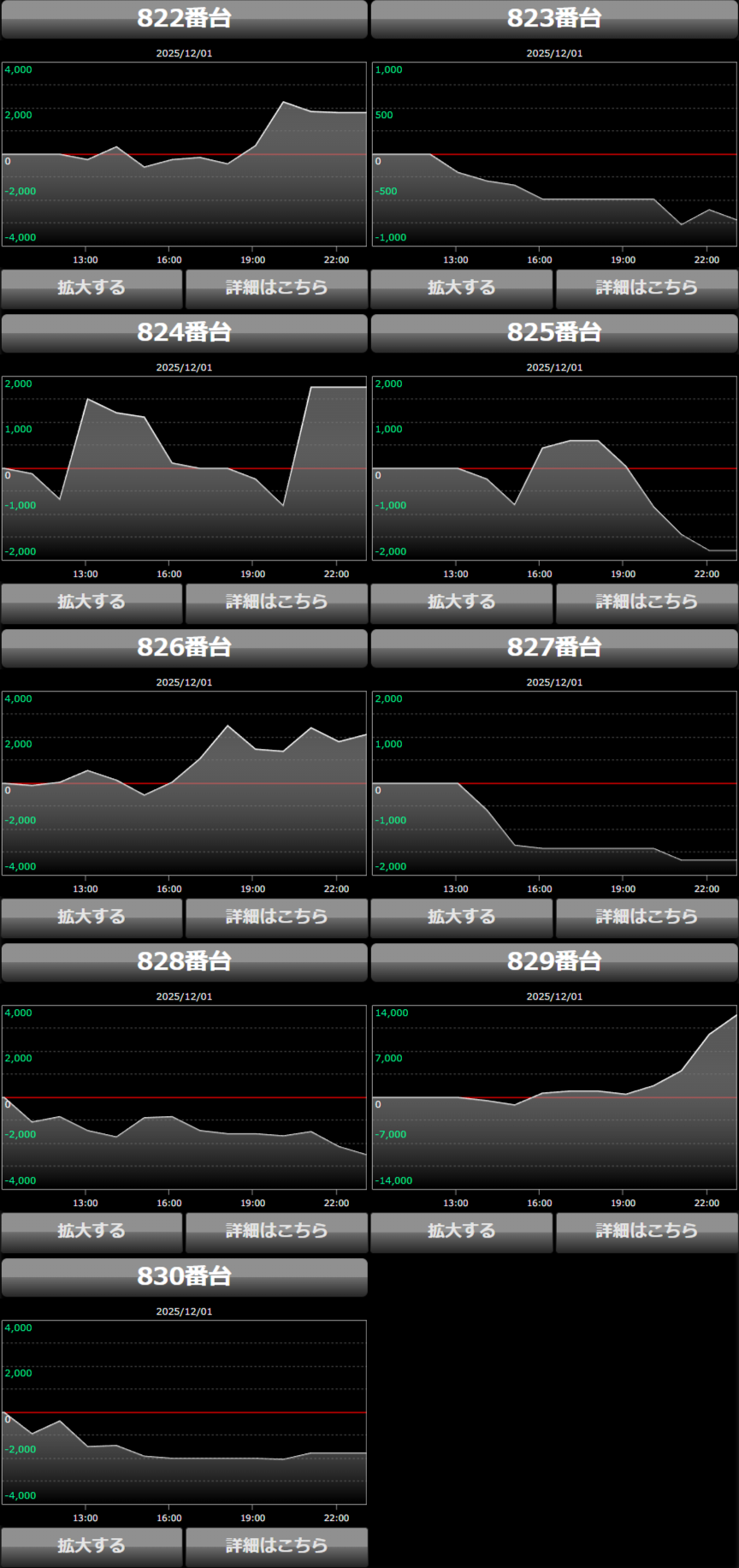View 詳細はこちら for machine 823番台
739x1568 pixels.
point(647,288)
